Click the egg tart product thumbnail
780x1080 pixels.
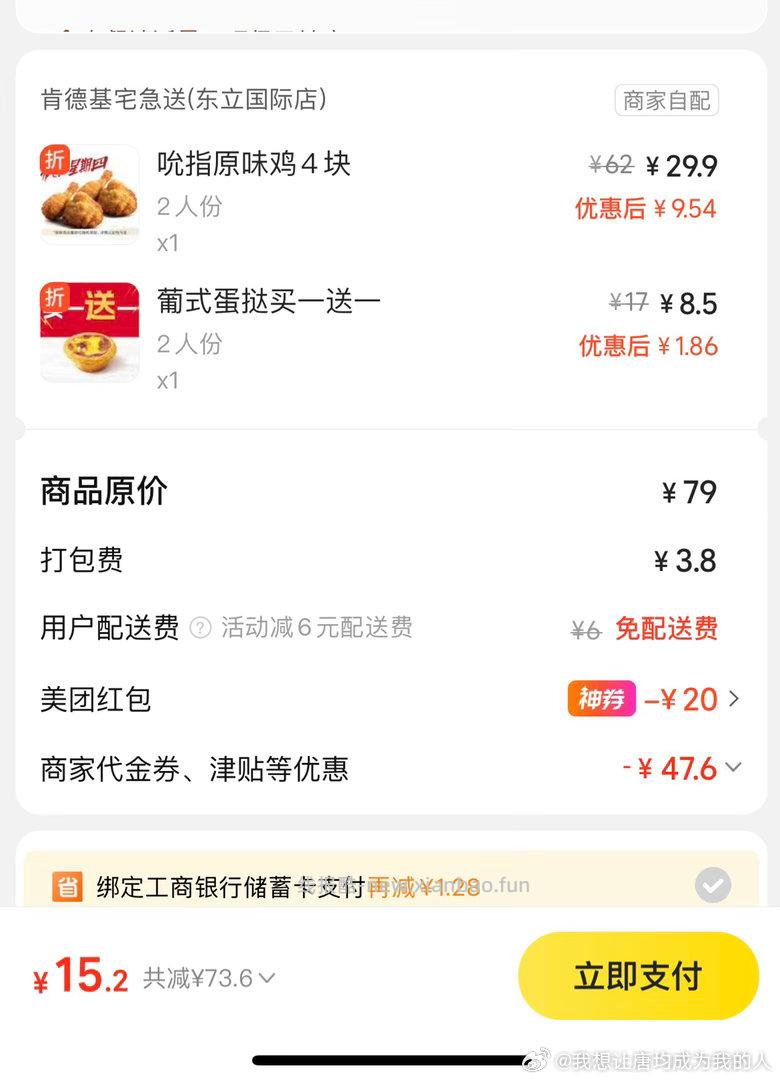tap(90, 332)
